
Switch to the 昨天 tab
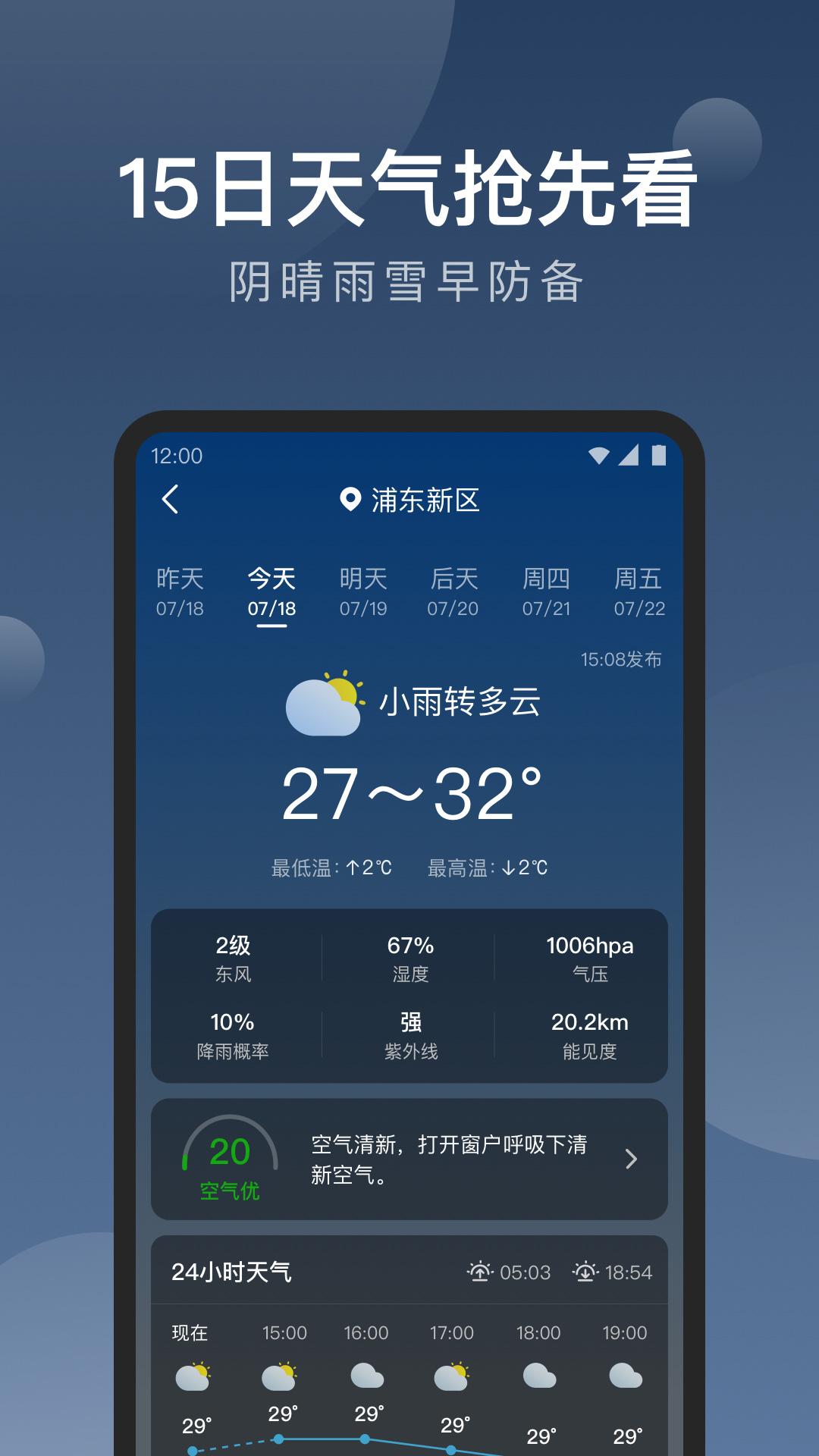pyautogui.click(x=181, y=591)
